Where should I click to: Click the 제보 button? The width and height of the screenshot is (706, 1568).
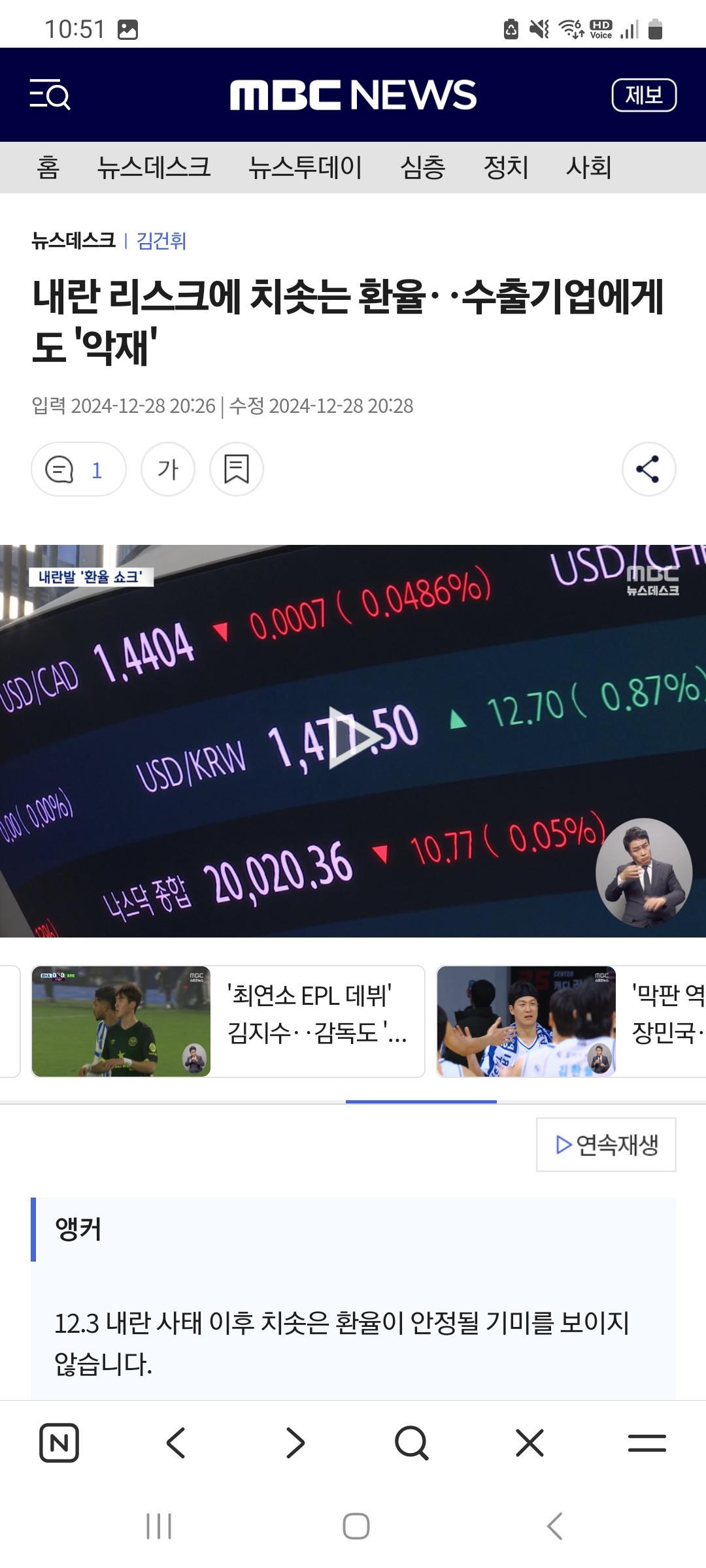pyautogui.click(x=644, y=94)
